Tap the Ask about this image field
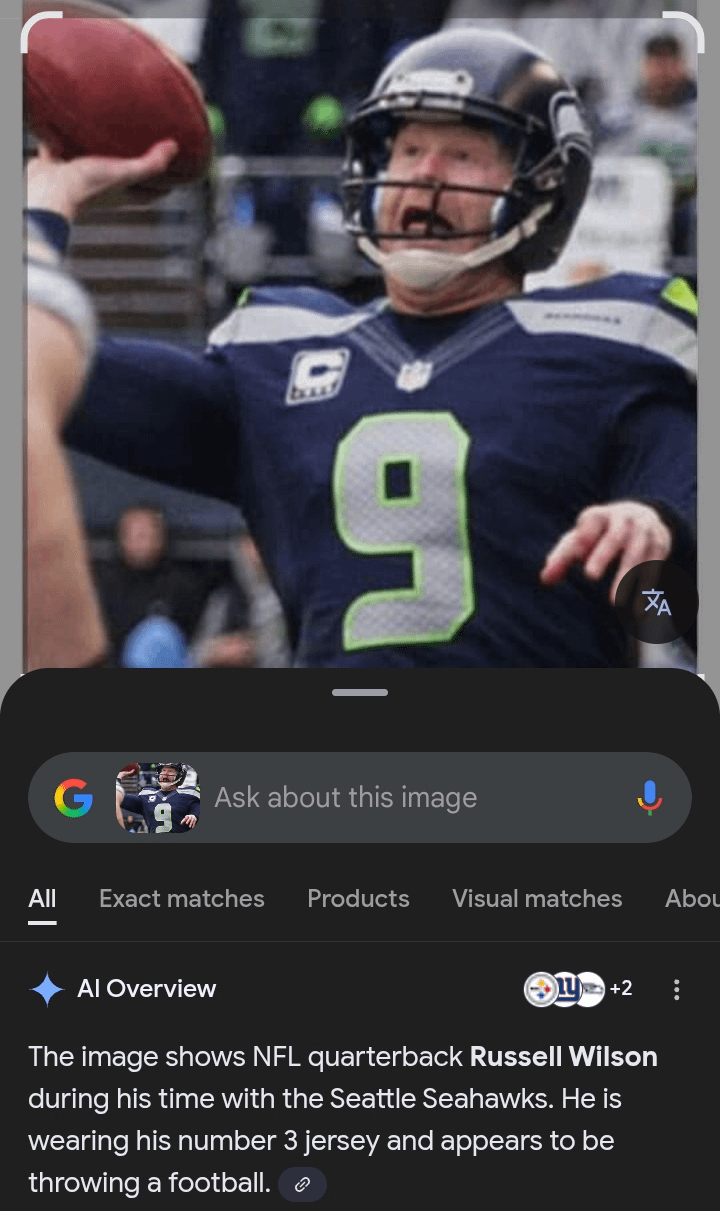The image size is (720, 1211). pyautogui.click(x=400, y=797)
